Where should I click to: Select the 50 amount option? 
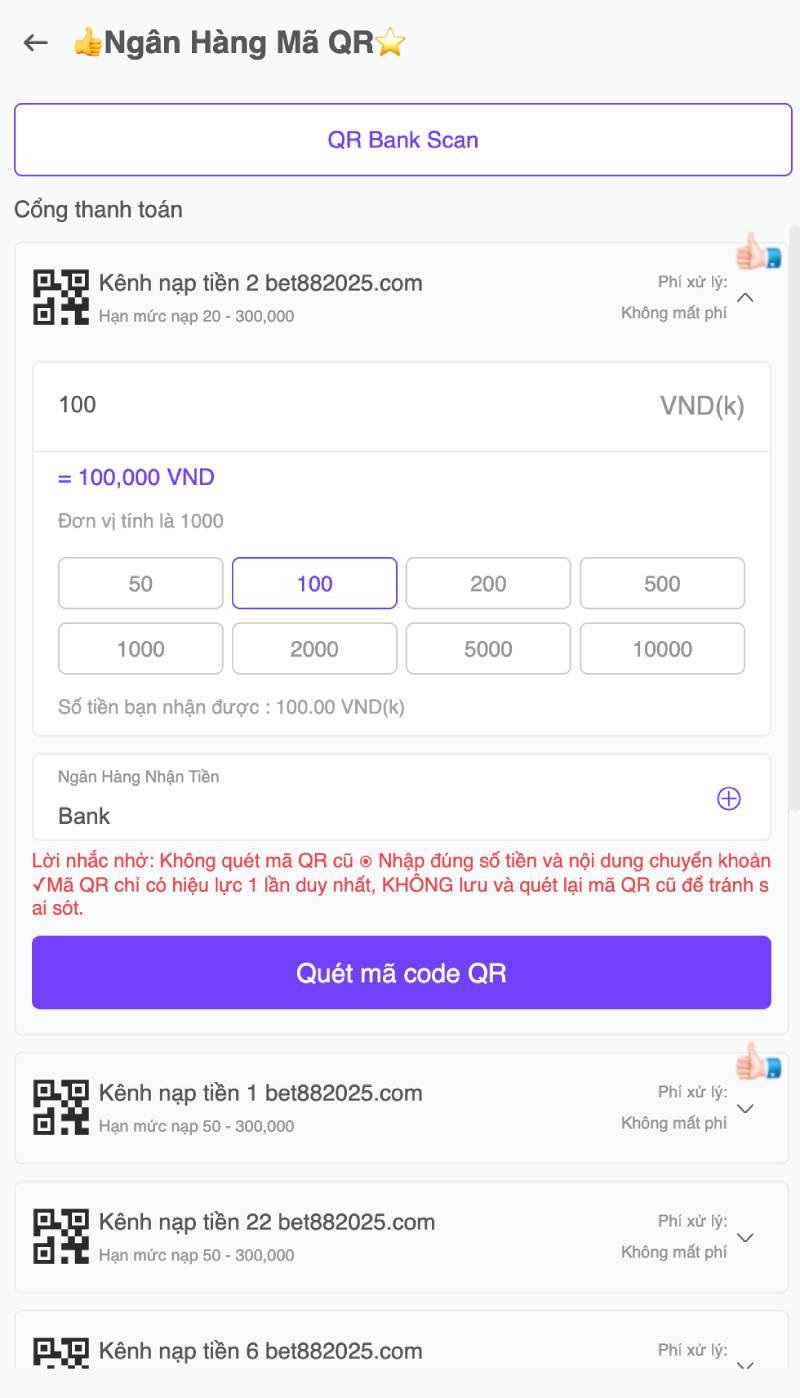tap(140, 583)
